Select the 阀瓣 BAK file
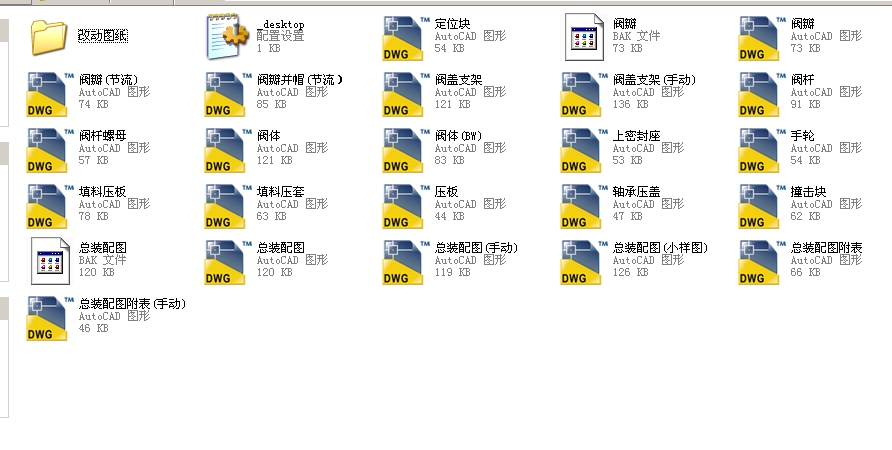Screen dimensions: 892x450 pyautogui.click(x=582, y=37)
